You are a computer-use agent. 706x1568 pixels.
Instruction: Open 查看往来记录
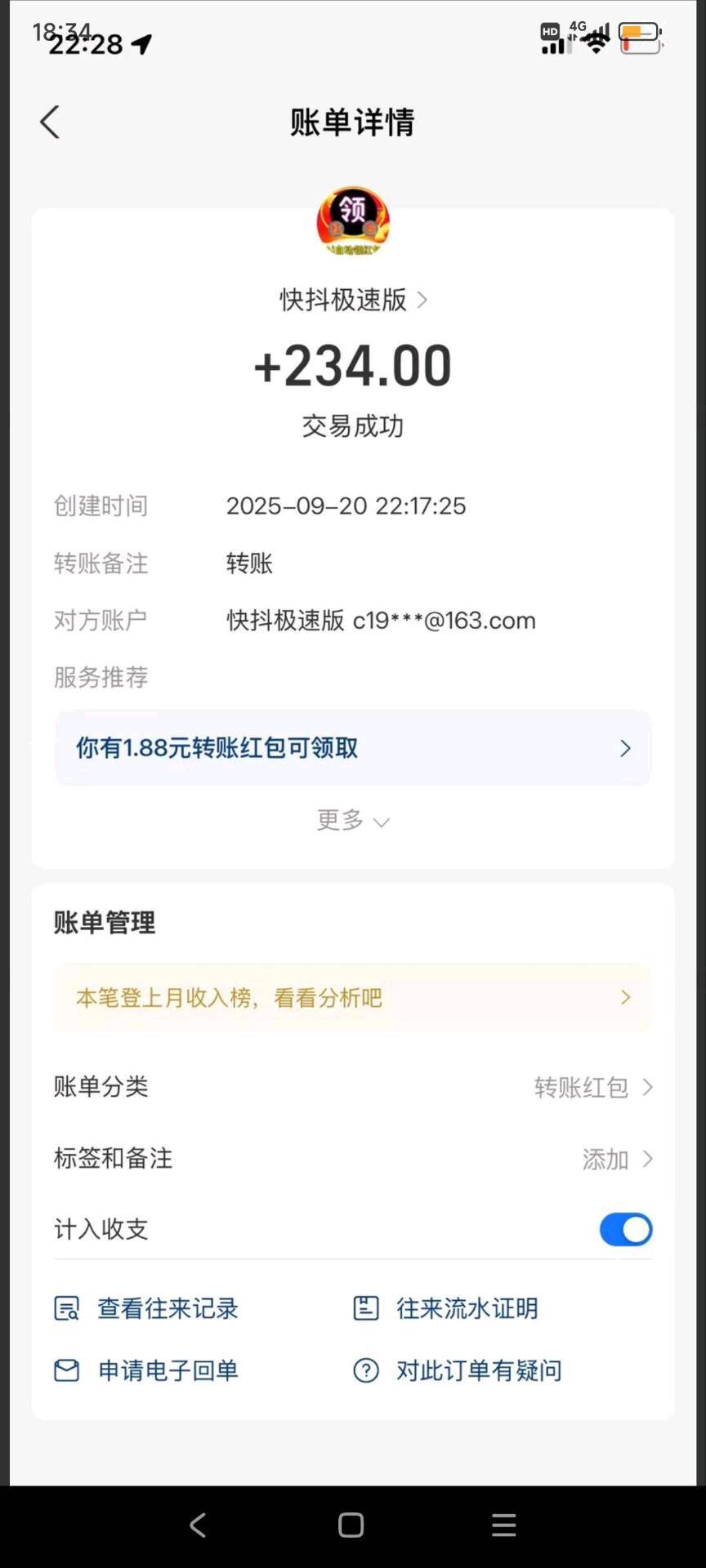coord(147,1308)
